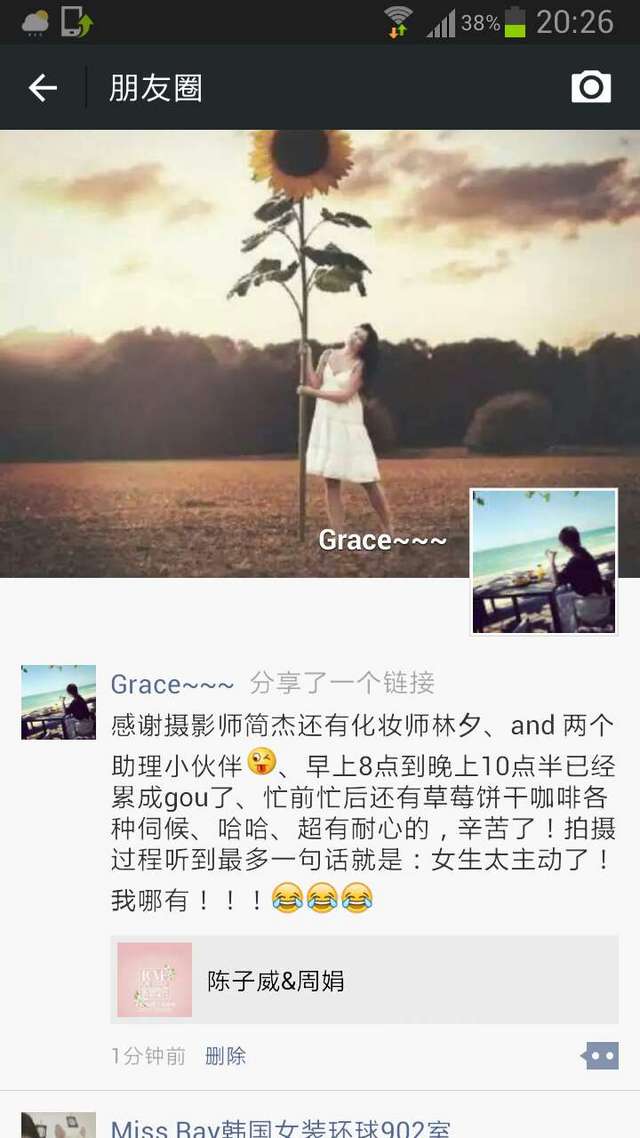Go back from 朋友圈

tap(43, 88)
